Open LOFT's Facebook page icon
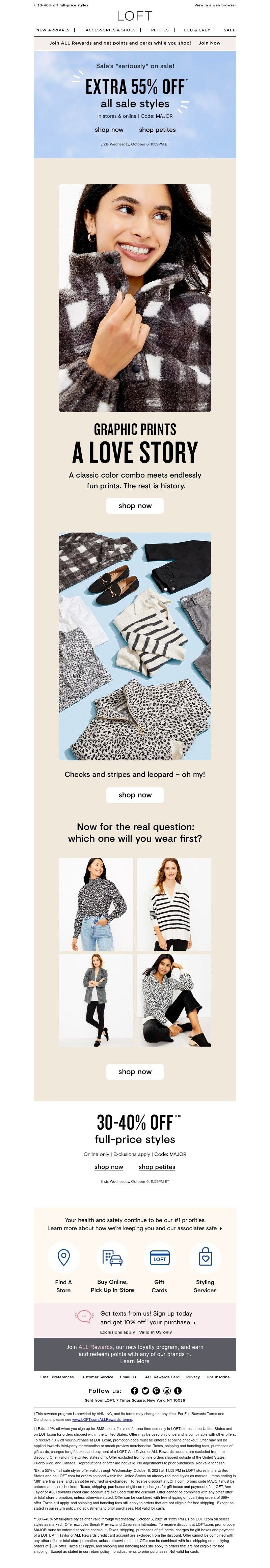 [135, 1391]
